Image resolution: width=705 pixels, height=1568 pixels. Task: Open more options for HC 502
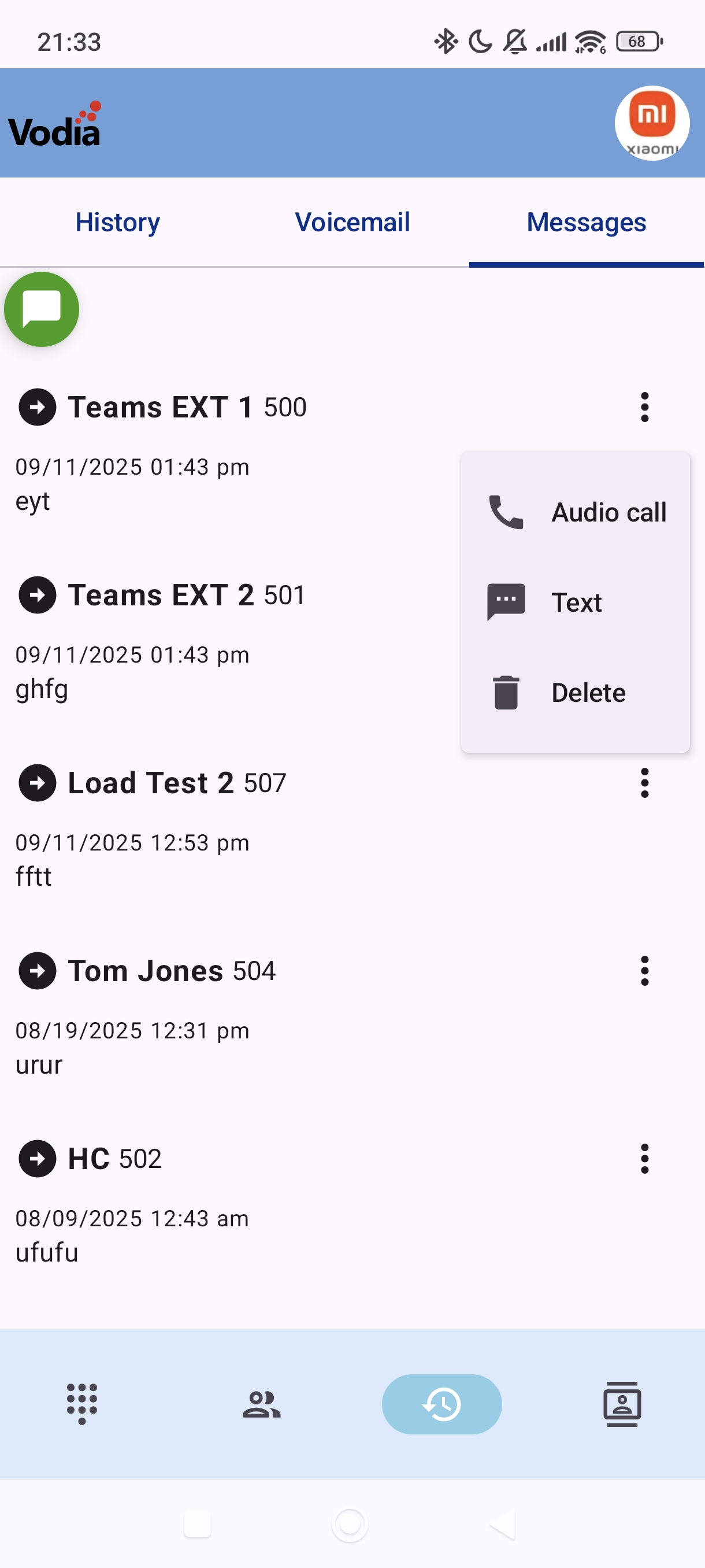644,1158
